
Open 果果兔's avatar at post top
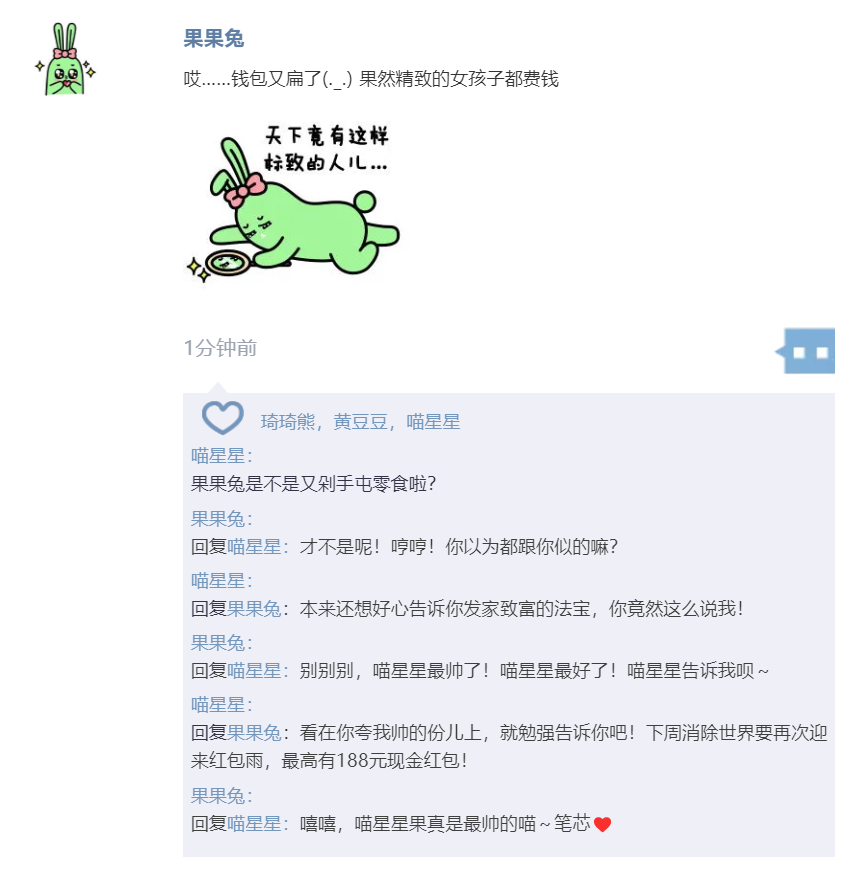tap(64, 60)
